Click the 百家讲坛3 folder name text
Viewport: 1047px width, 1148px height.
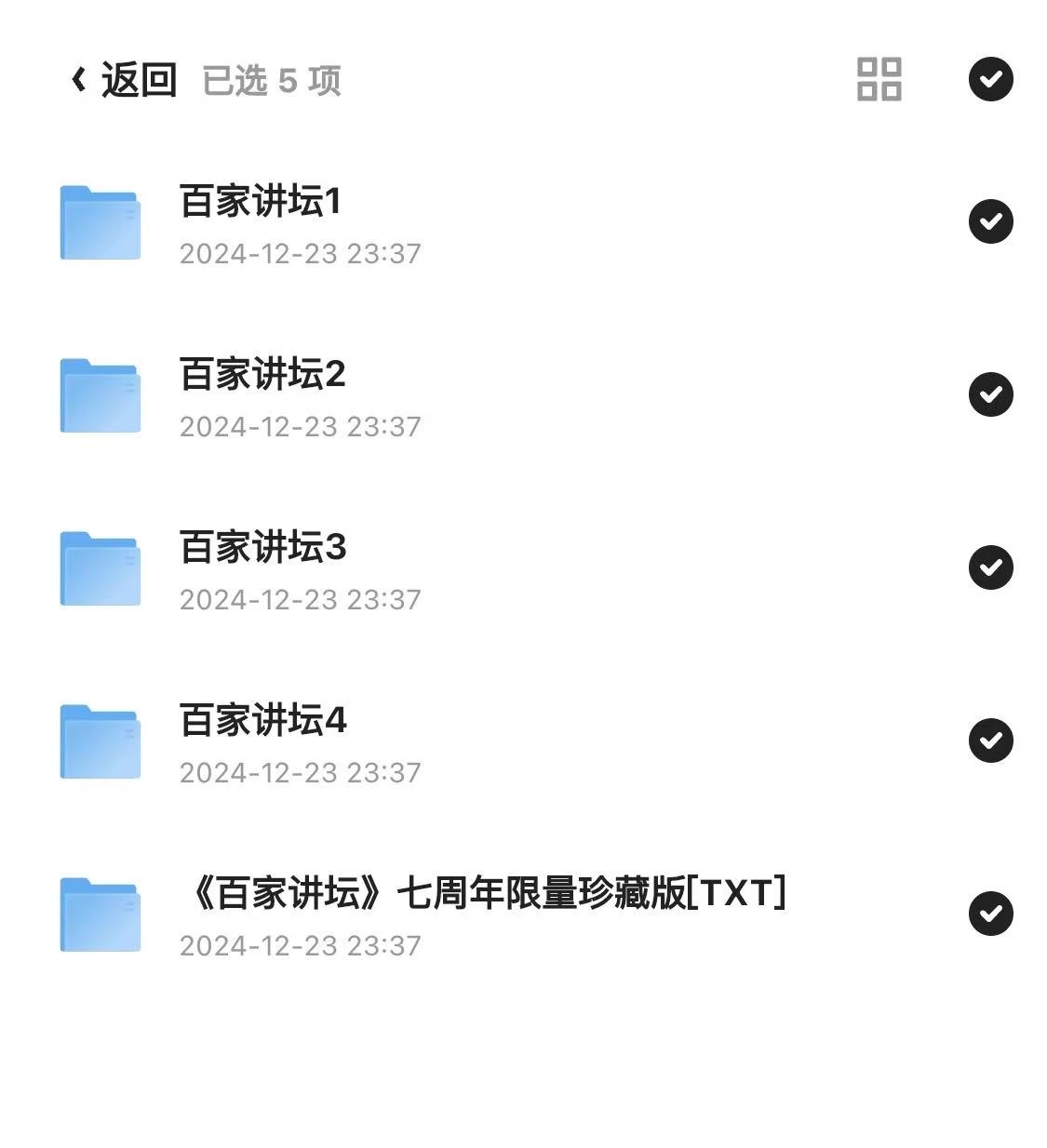(262, 549)
